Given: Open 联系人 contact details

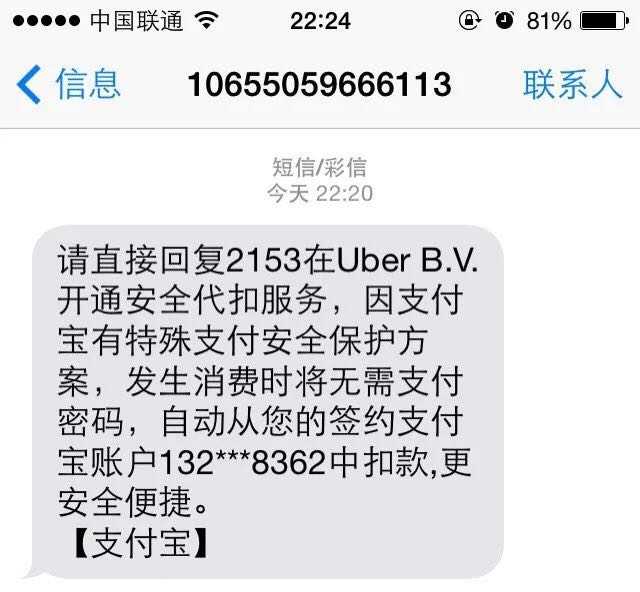Looking at the screenshot, I should click(572, 85).
